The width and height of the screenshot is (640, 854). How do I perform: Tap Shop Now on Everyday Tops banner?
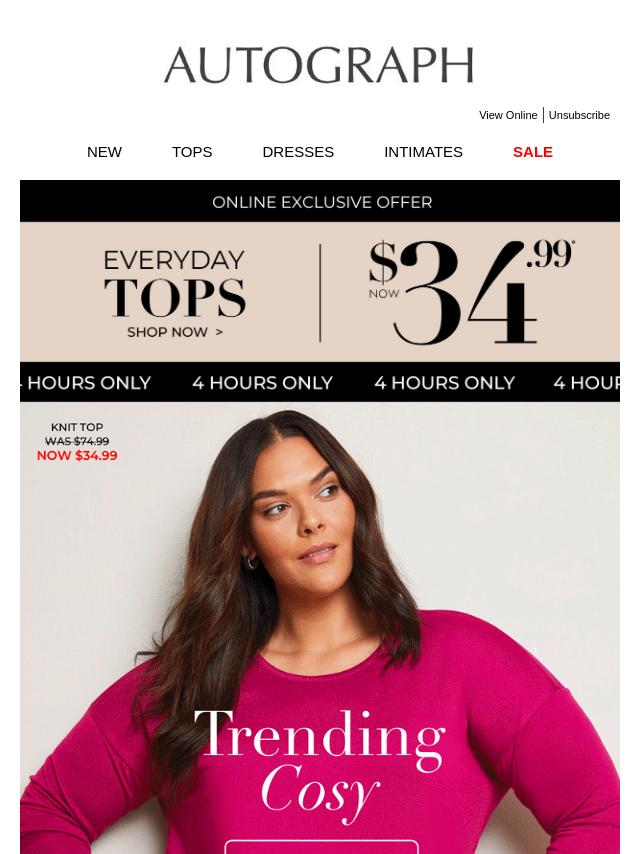pyautogui.click(x=175, y=332)
